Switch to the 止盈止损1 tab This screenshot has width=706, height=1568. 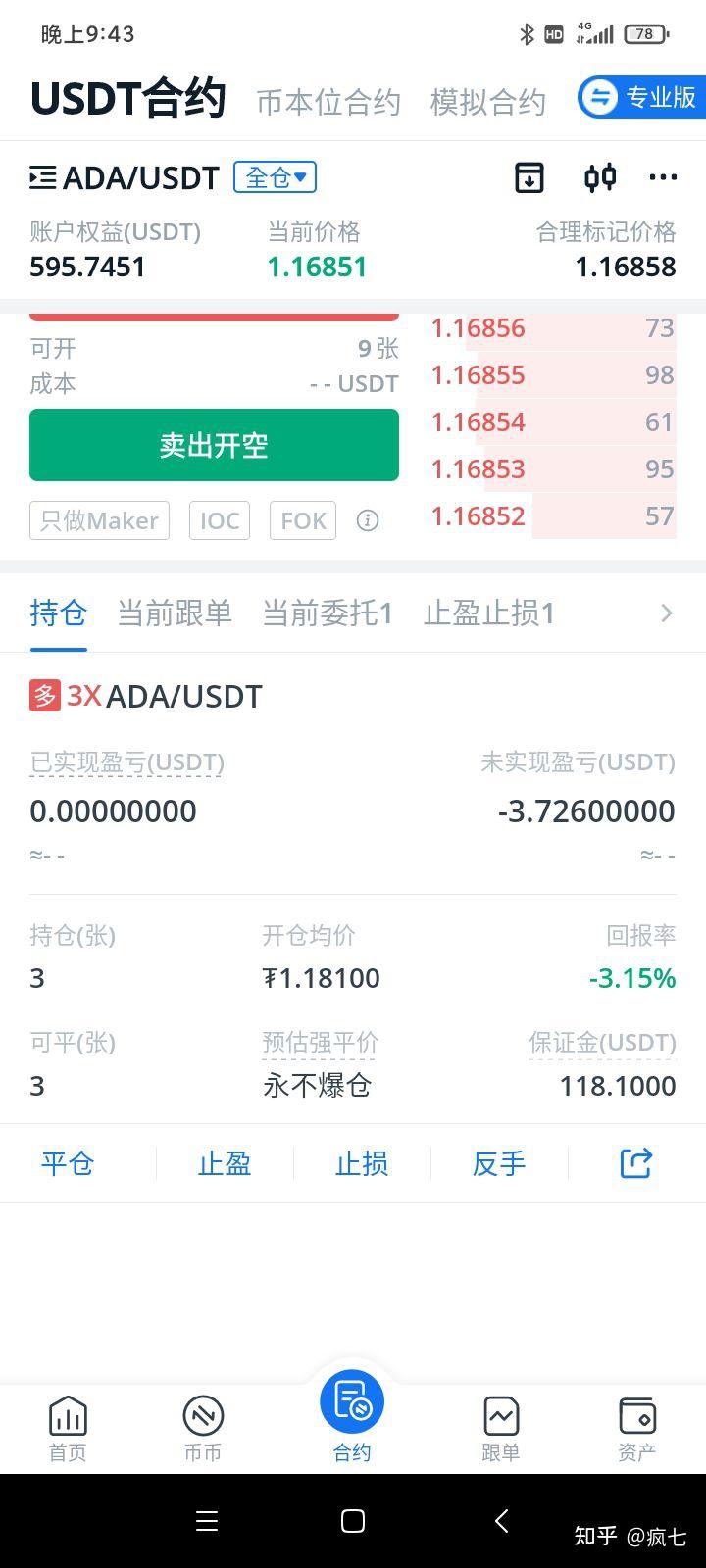(x=489, y=612)
